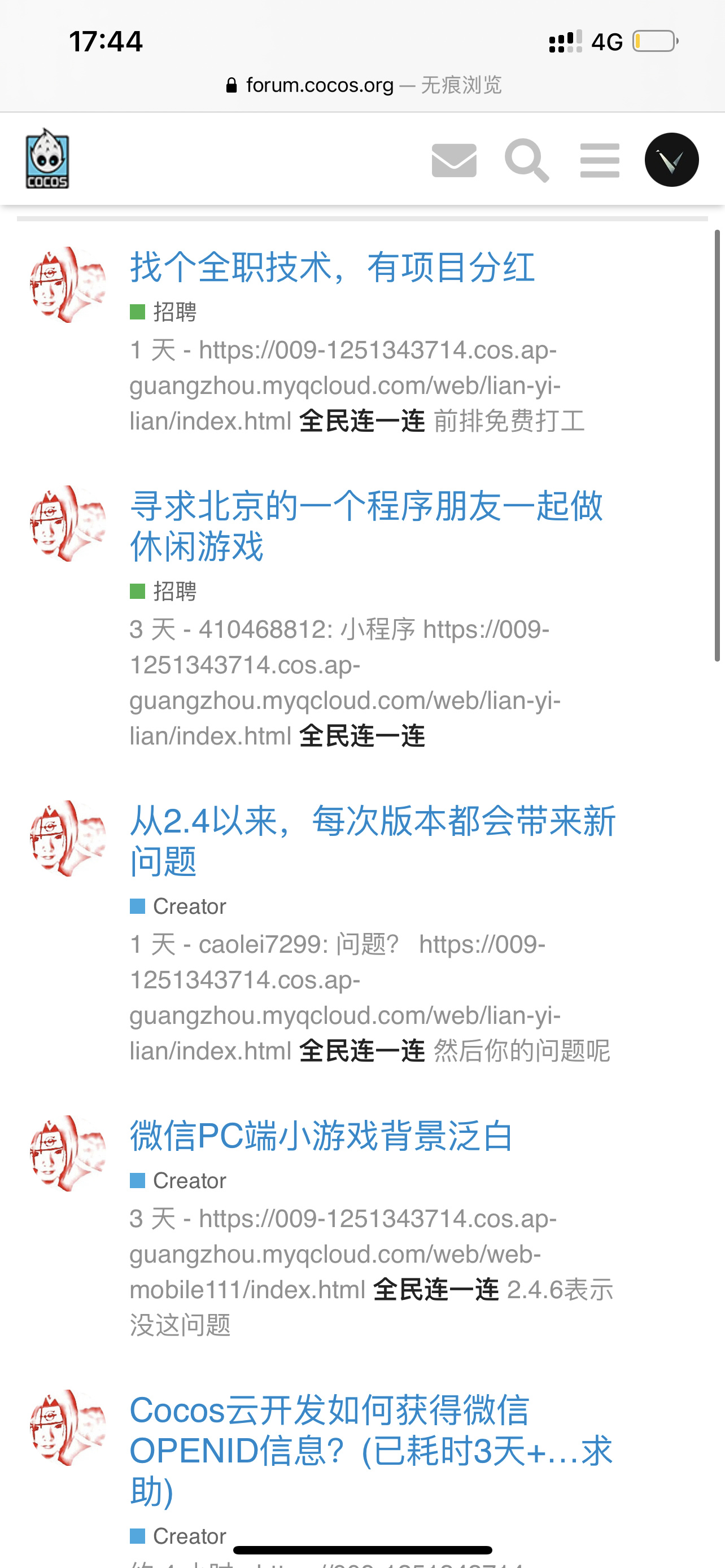
Task: Open topic Cocos云开发如何获得微信OPENID信息
Action: pyautogui.click(x=370, y=1451)
